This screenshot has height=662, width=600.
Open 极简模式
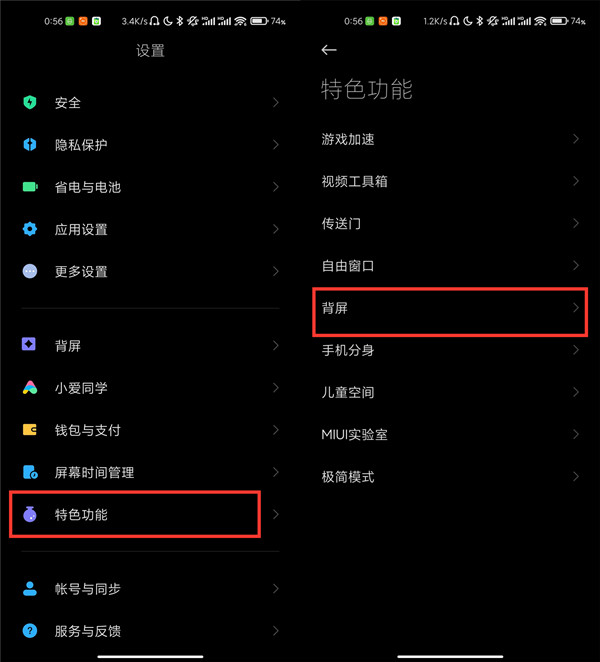coord(450,477)
